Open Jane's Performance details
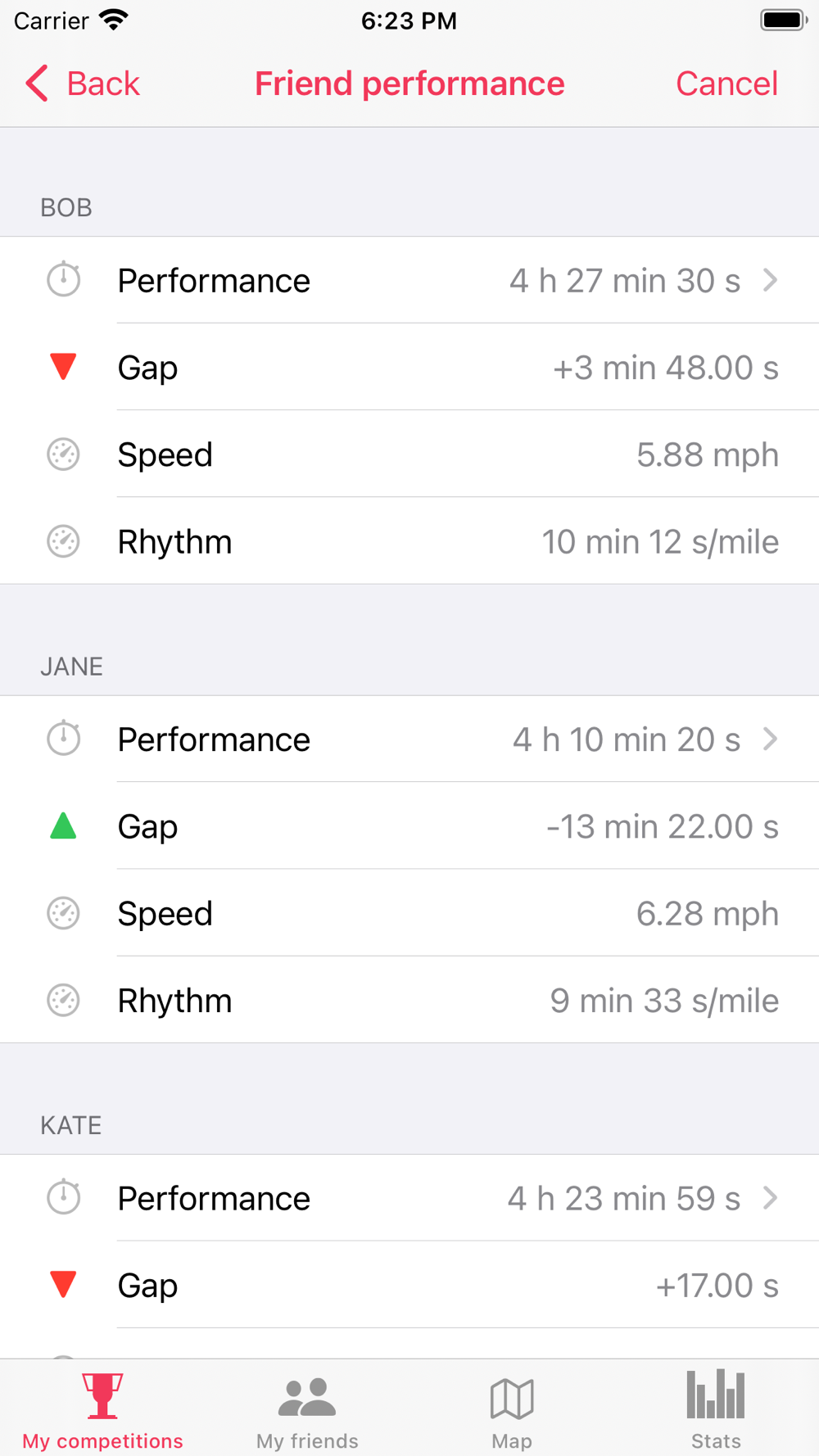819x1456 pixels. pos(409,739)
